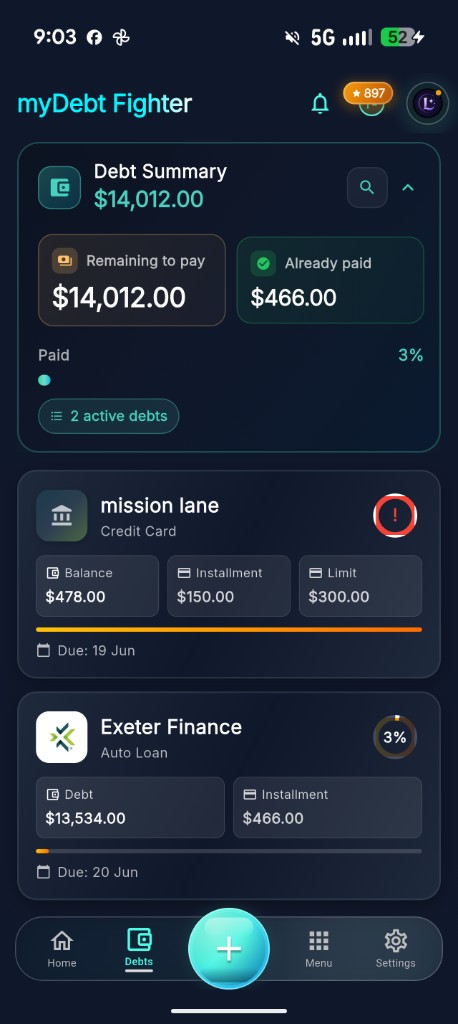Open the mission lane credit card
458x1024 pixels.
[x=229, y=574]
